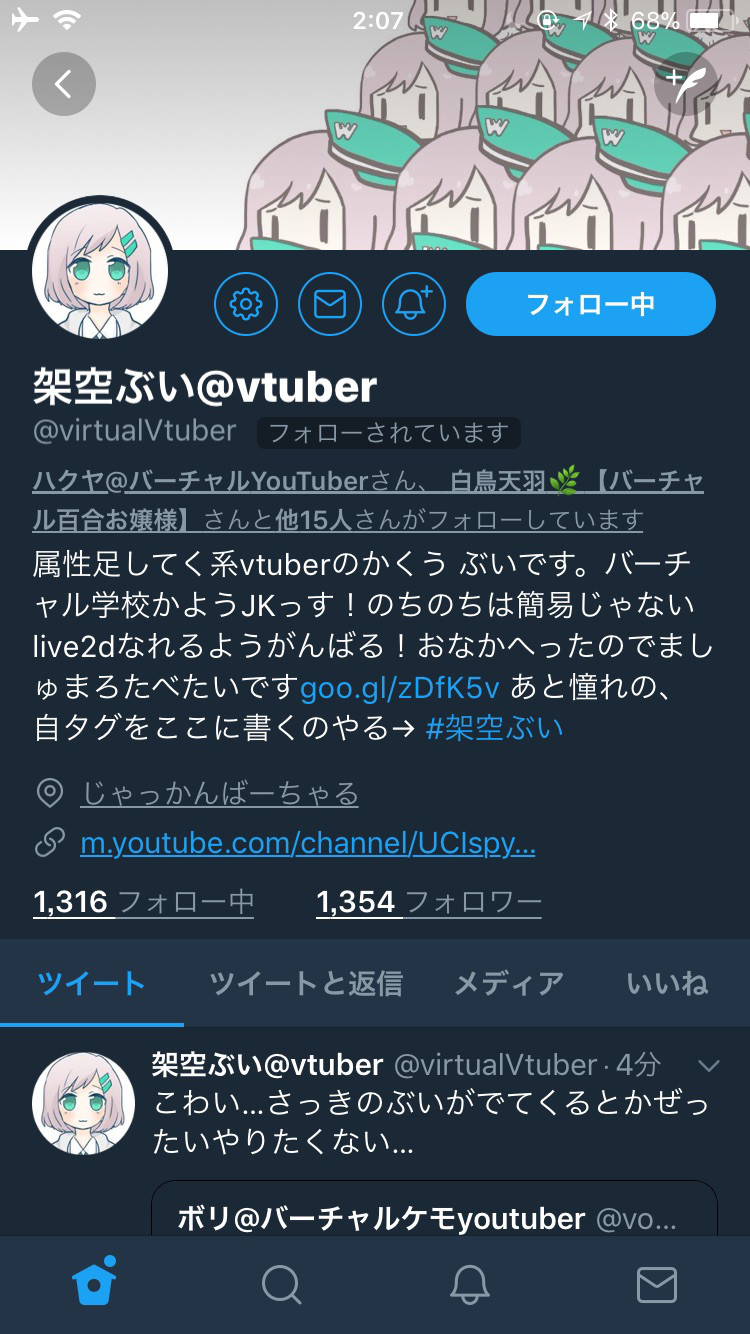Tap the location じゃっかんばーちゃる
The height and width of the screenshot is (1334, 750).
(x=219, y=794)
